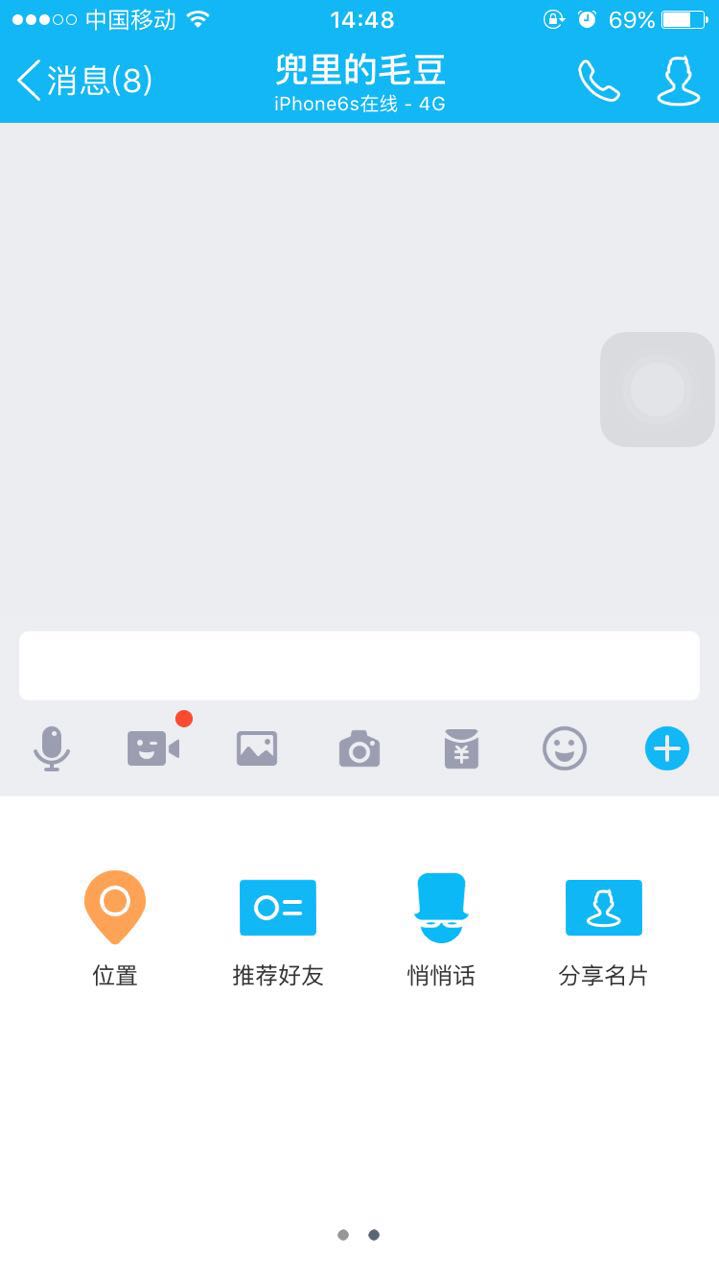Select 推荐好友 to recommend a friend
This screenshot has height=1280, width=719.
tap(278, 930)
